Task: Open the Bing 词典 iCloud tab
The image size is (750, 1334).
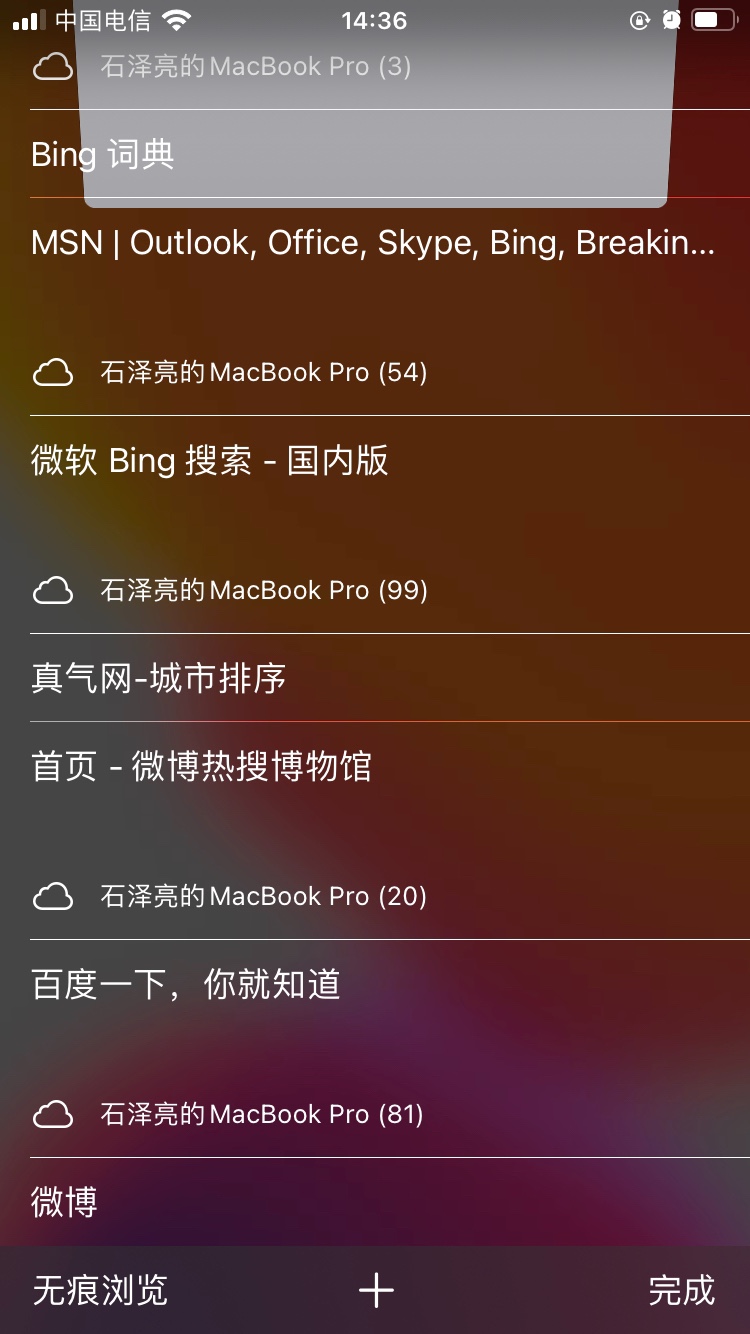Action: (x=104, y=155)
